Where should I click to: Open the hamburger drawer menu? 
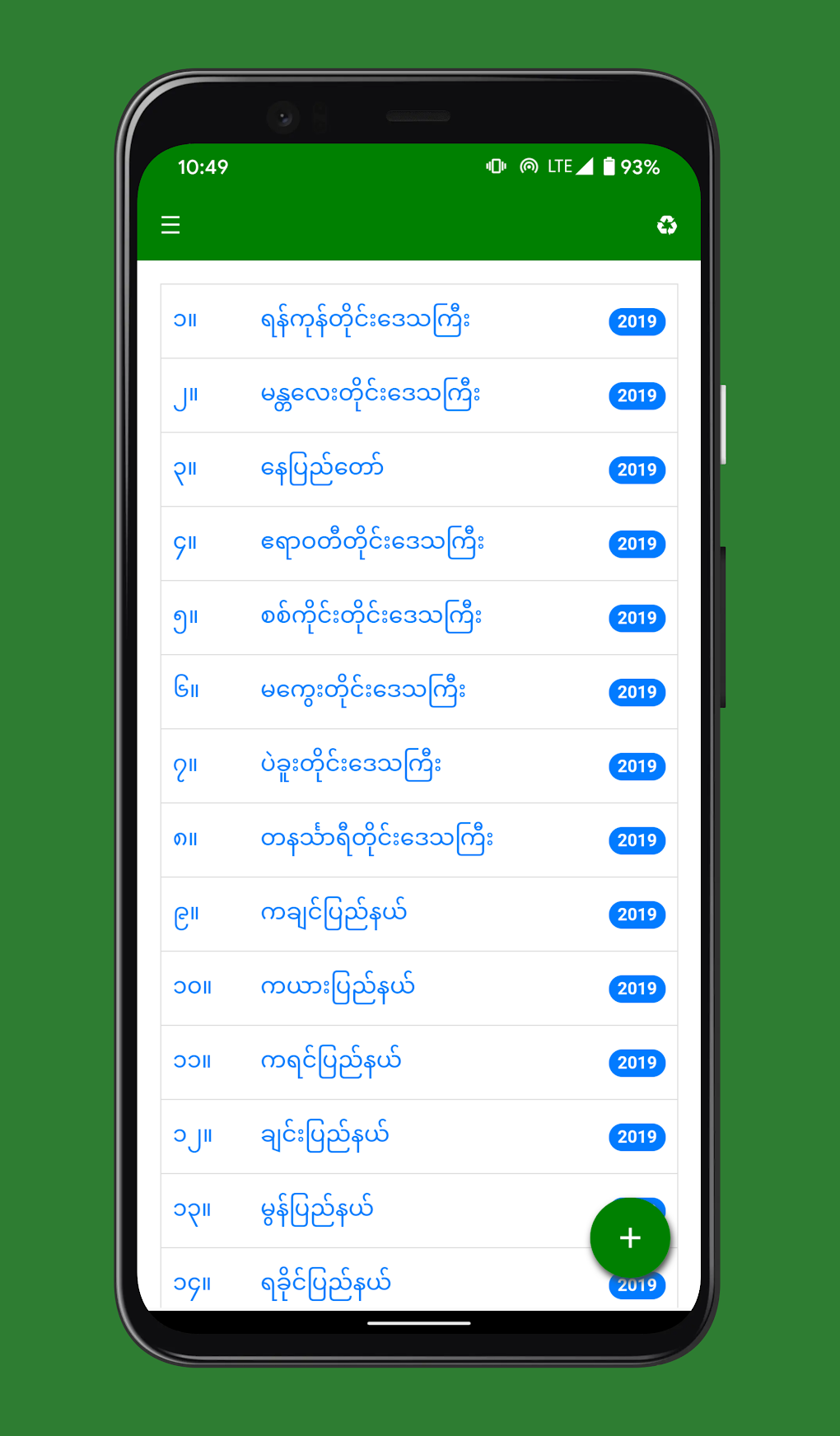point(170,225)
